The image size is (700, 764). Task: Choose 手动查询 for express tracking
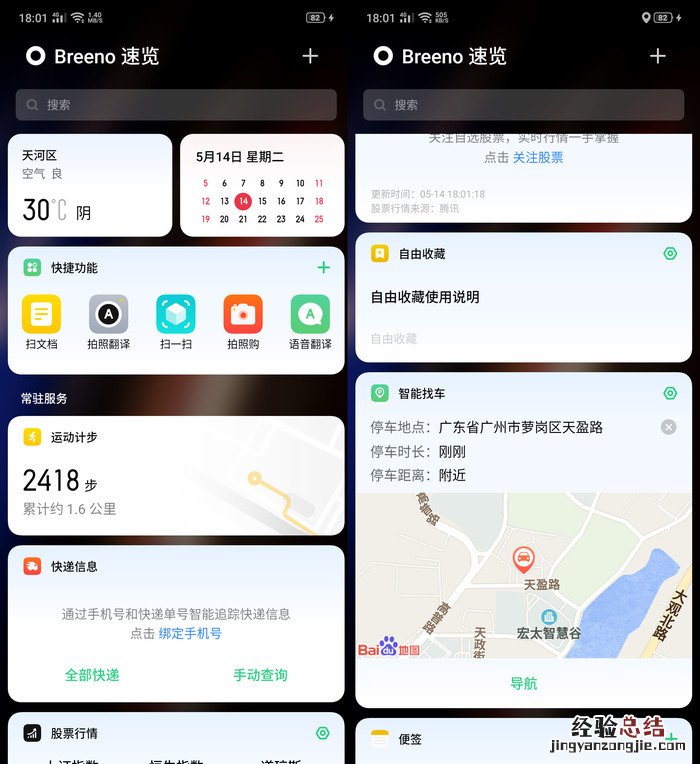[260, 675]
